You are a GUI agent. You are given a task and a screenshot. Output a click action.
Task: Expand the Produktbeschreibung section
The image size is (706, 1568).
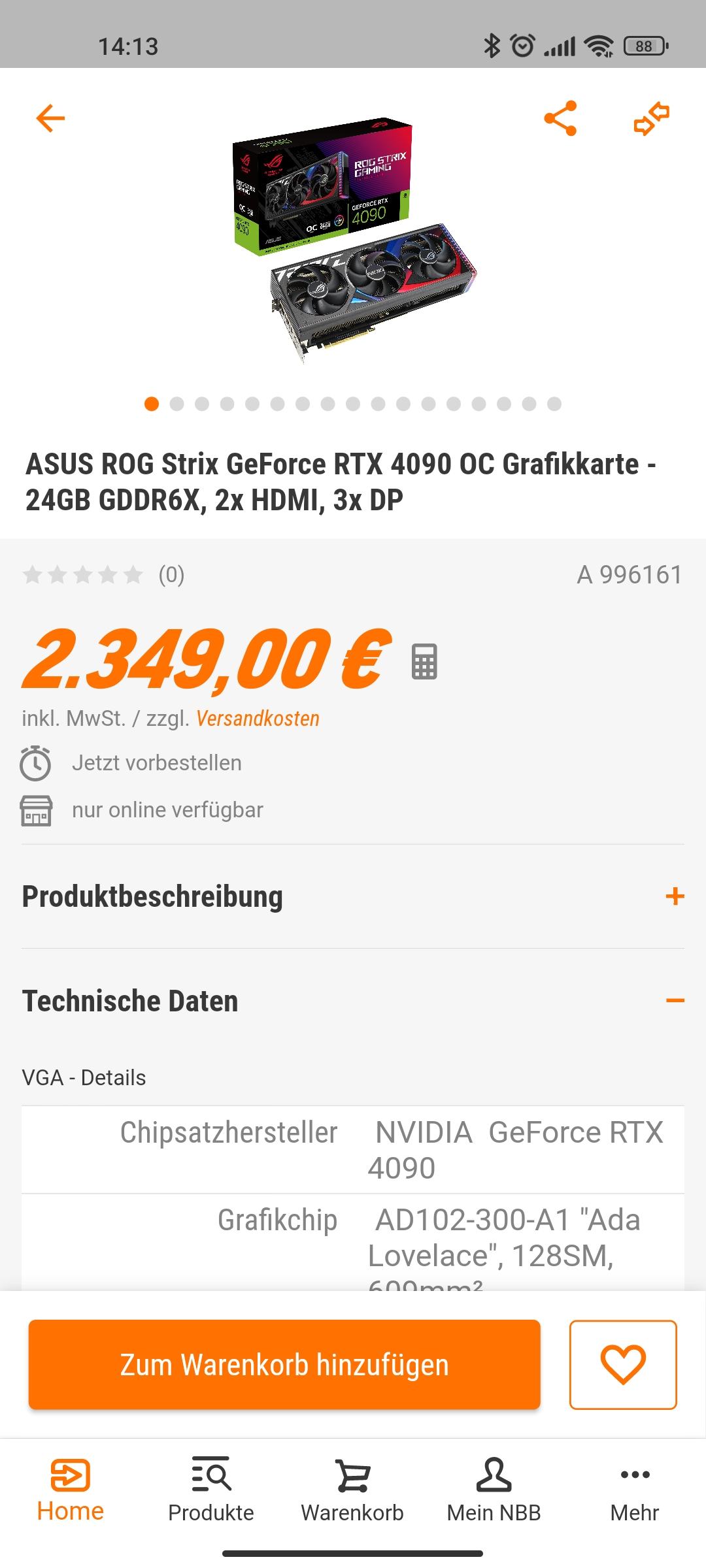click(675, 896)
